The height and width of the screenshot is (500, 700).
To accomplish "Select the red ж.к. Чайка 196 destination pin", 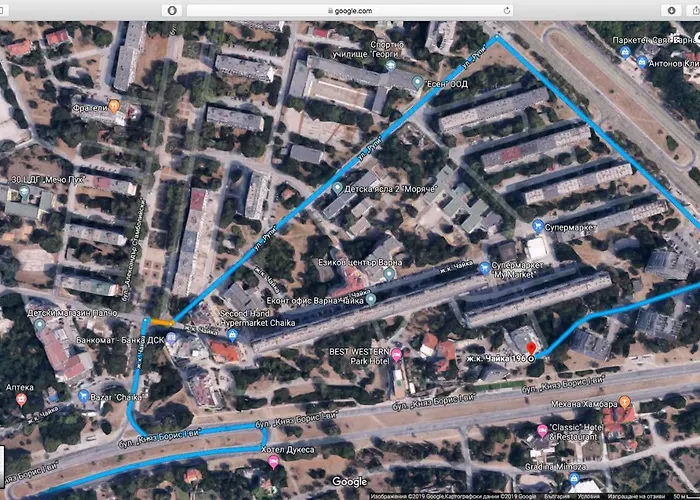I will point(531,354).
